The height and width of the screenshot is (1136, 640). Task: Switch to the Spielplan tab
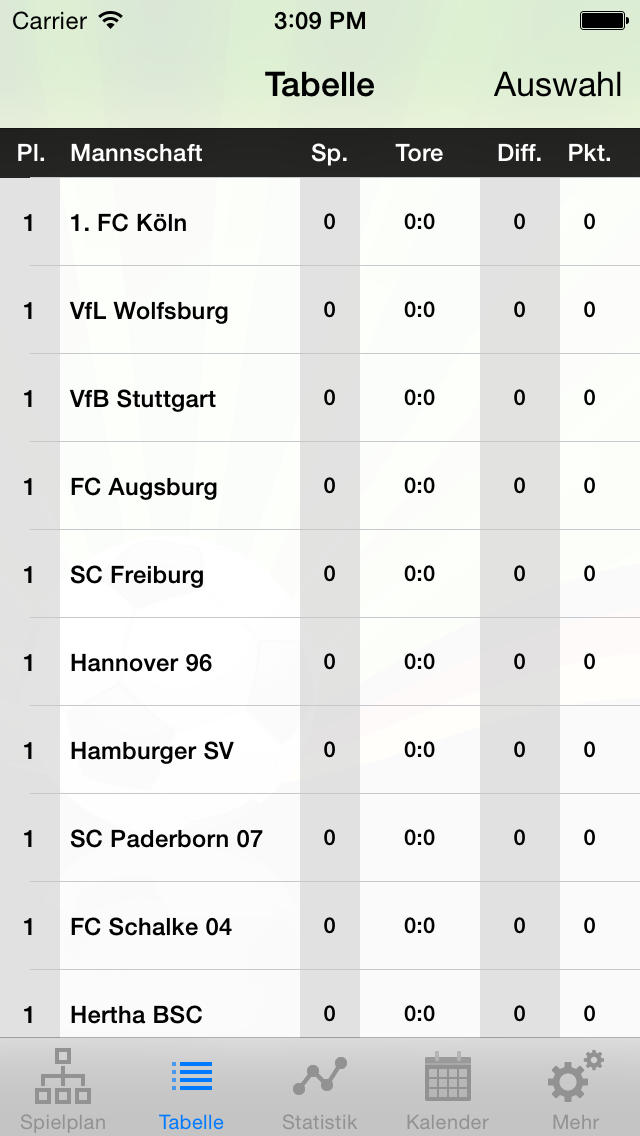pyautogui.click(x=63, y=1089)
